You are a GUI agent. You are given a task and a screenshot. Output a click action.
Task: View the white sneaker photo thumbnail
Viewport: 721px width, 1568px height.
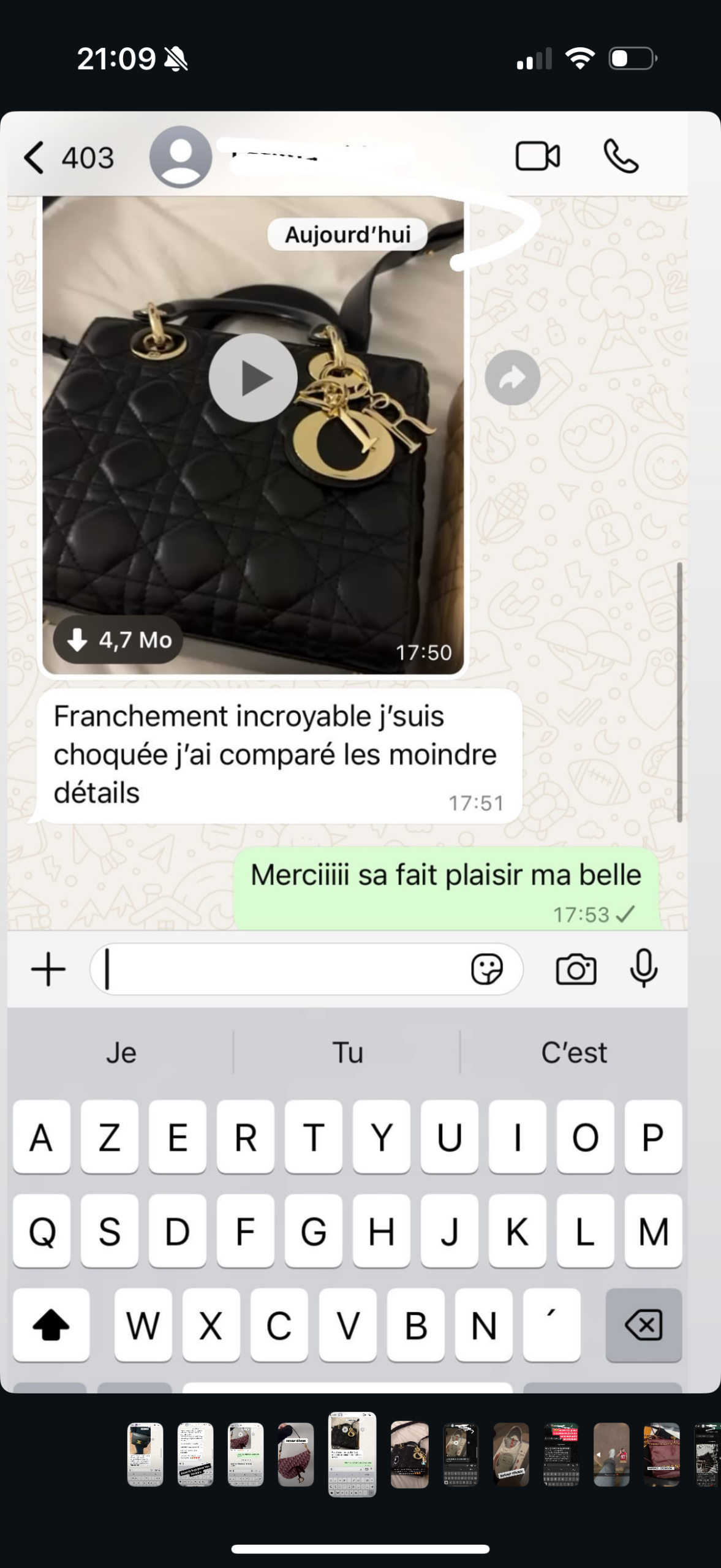click(510, 1454)
